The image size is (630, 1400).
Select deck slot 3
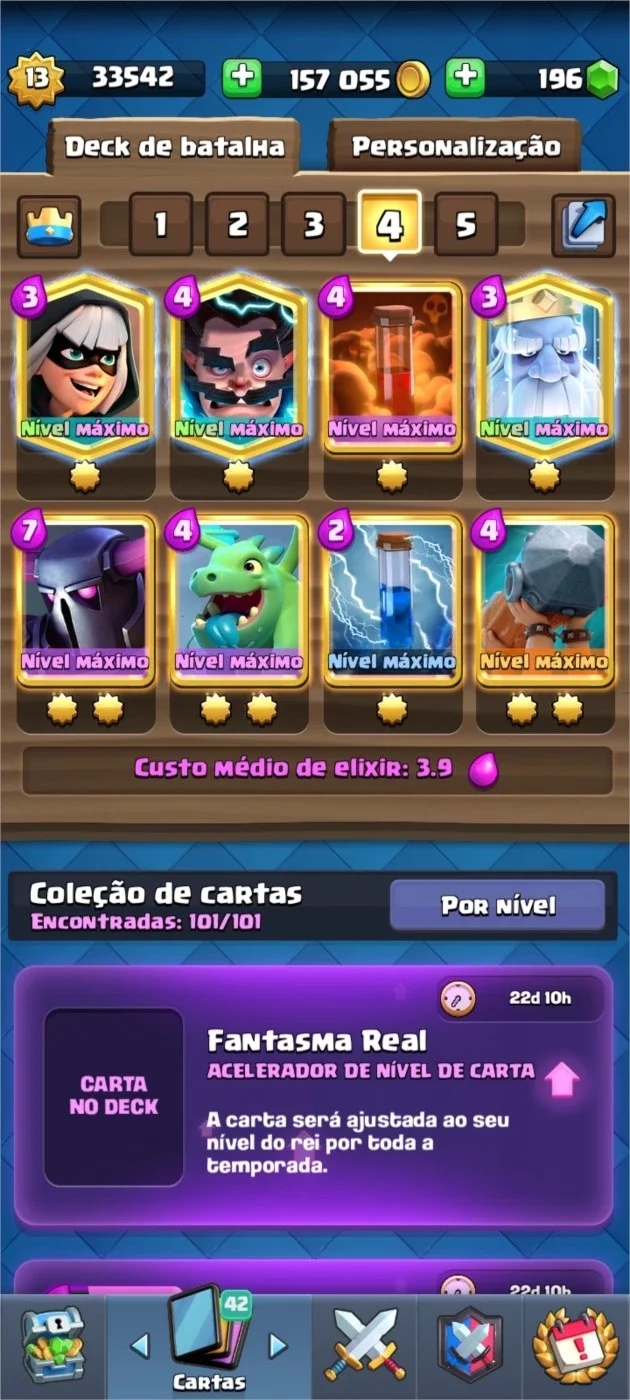click(313, 224)
